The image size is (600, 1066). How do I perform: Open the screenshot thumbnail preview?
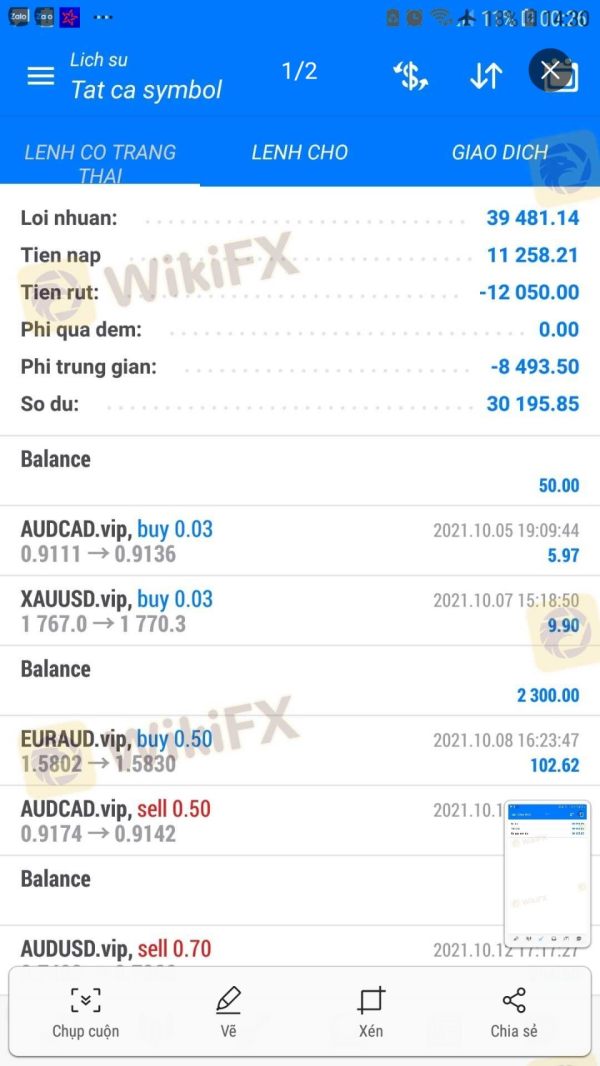tap(548, 873)
